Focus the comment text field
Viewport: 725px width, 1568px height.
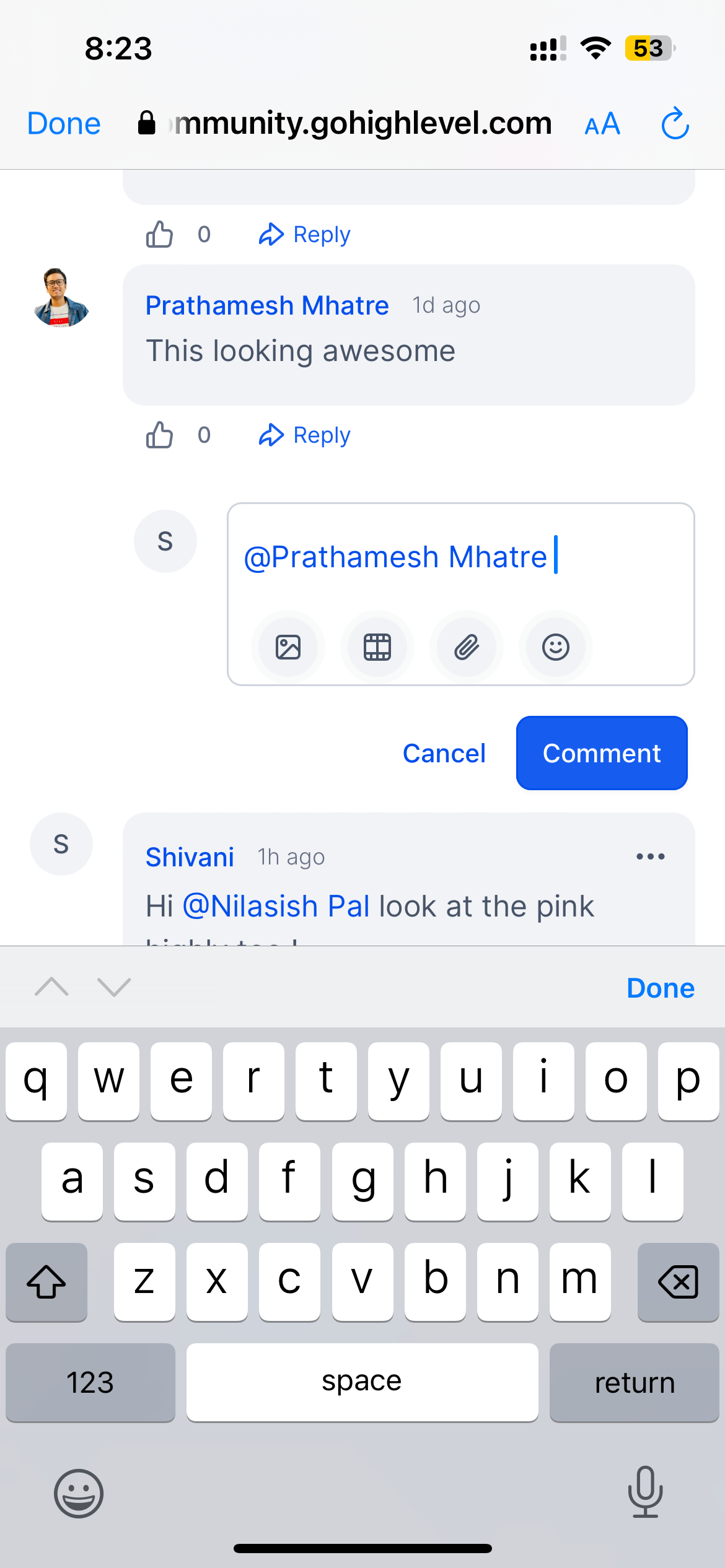[460, 557]
